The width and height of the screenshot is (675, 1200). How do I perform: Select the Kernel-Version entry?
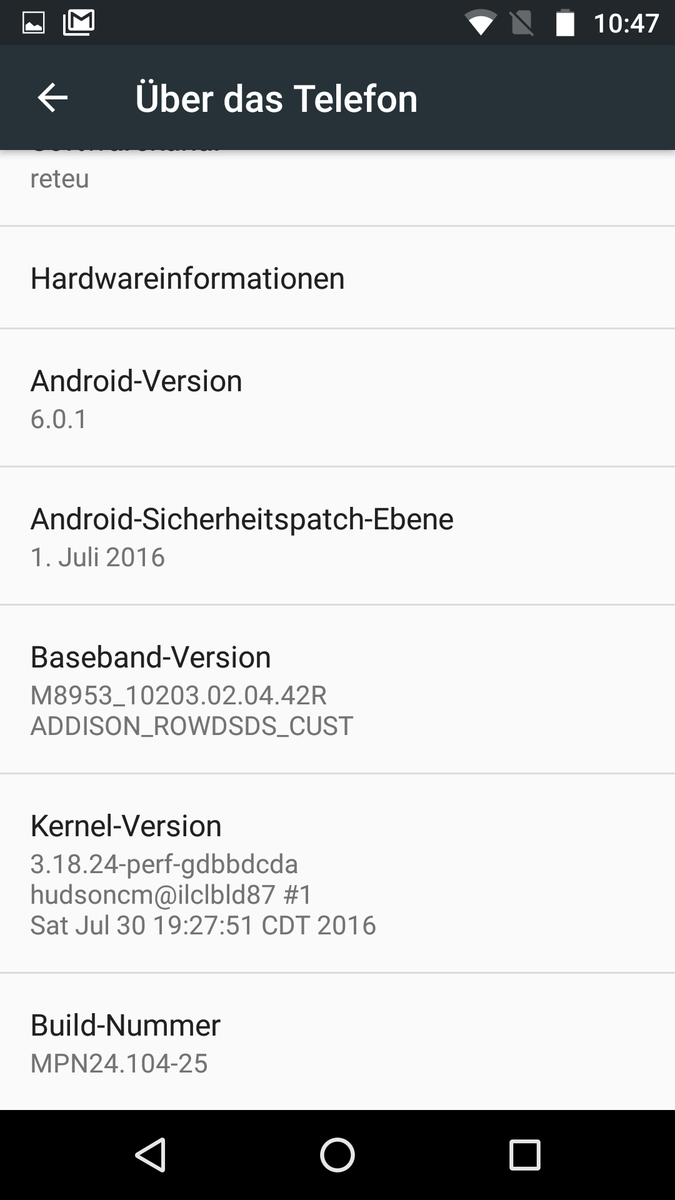tap(337, 873)
